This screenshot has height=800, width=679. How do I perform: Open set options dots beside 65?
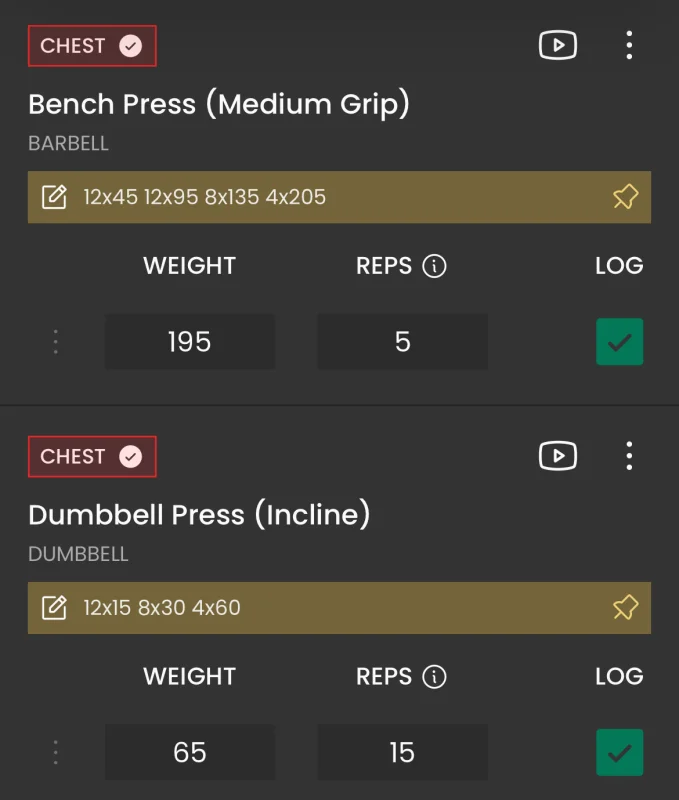click(56, 753)
